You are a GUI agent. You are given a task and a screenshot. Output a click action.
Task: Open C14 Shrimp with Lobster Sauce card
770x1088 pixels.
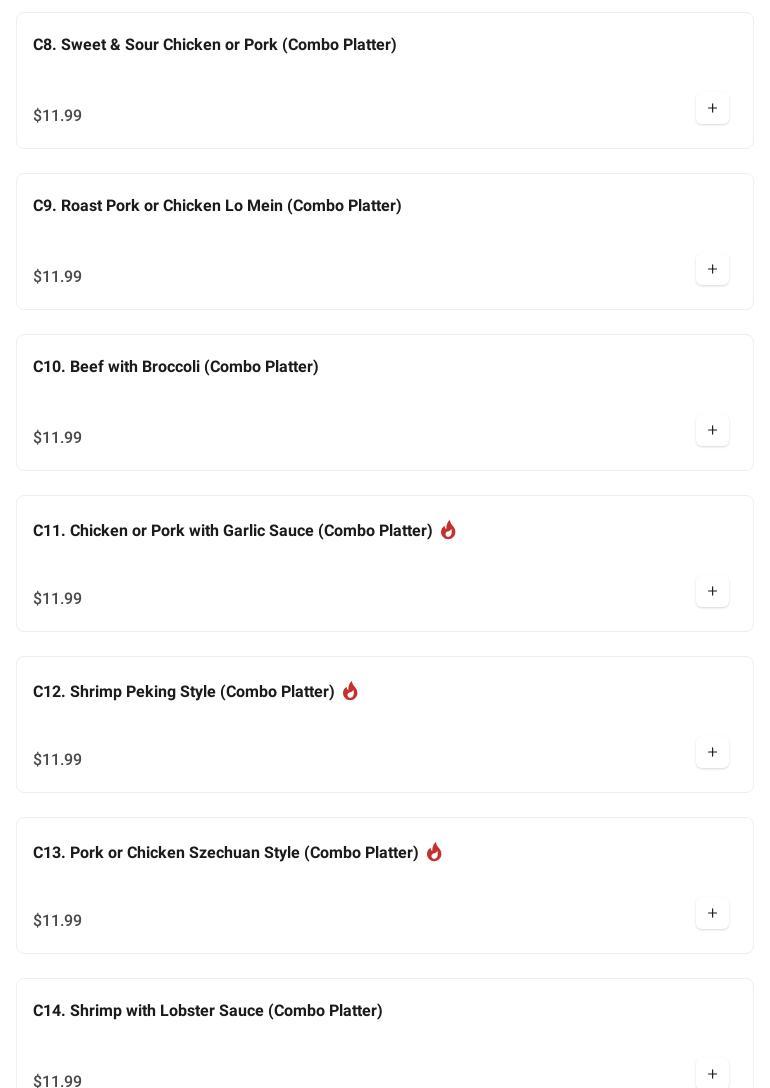pyautogui.click(x=208, y=1011)
